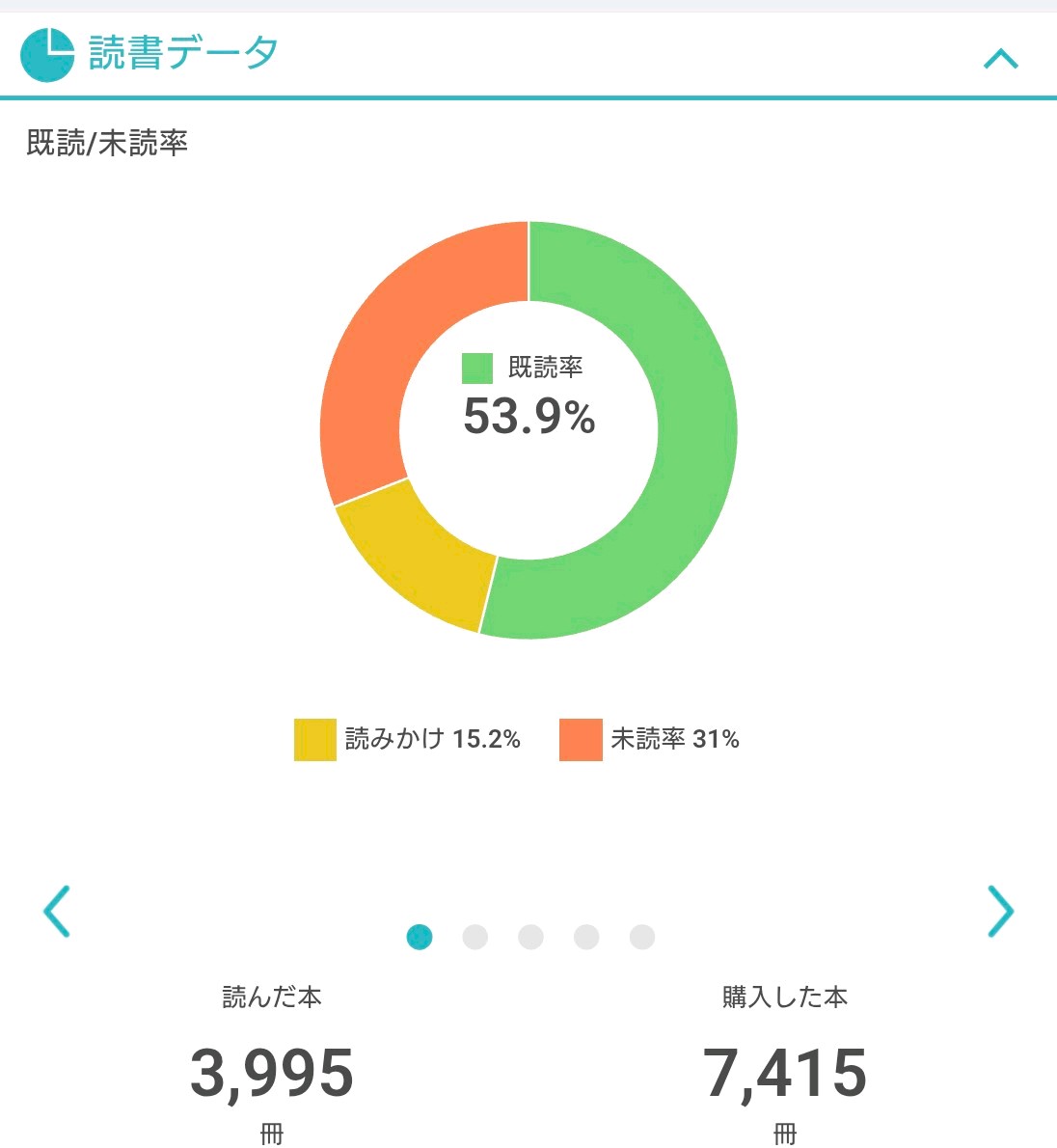Go to the next chart with the right arrow
The image size is (1057, 1148).
(x=1001, y=912)
